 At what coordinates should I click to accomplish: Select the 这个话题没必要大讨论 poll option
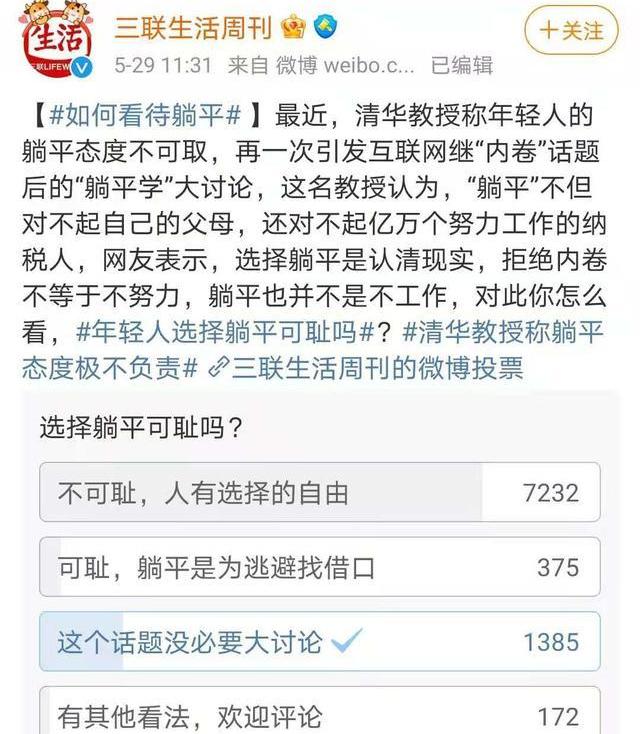point(319,641)
